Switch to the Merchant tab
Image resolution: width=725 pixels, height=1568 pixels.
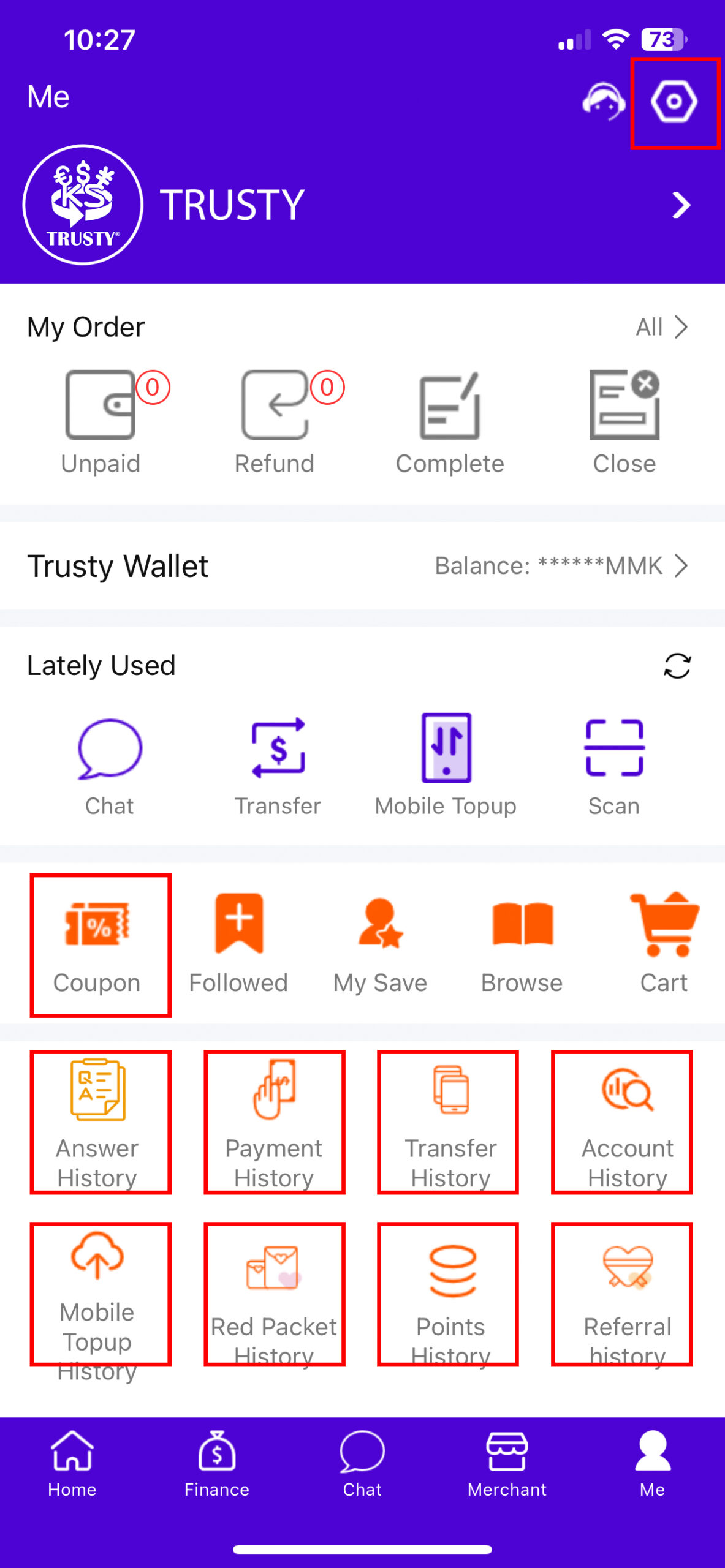[x=507, y=1464]
